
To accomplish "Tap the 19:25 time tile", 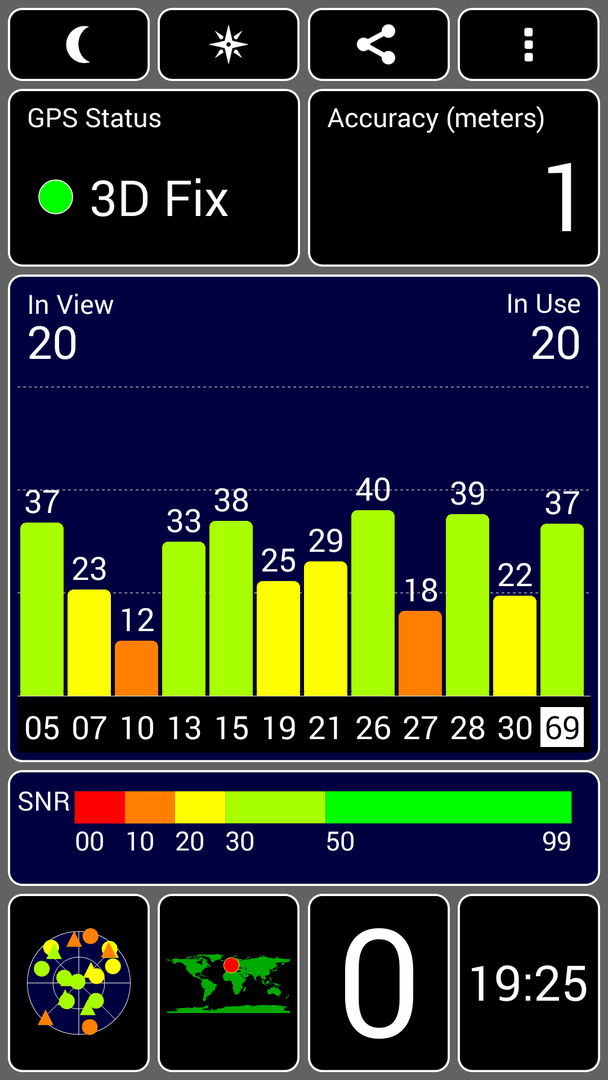I will tap(529, 982).
